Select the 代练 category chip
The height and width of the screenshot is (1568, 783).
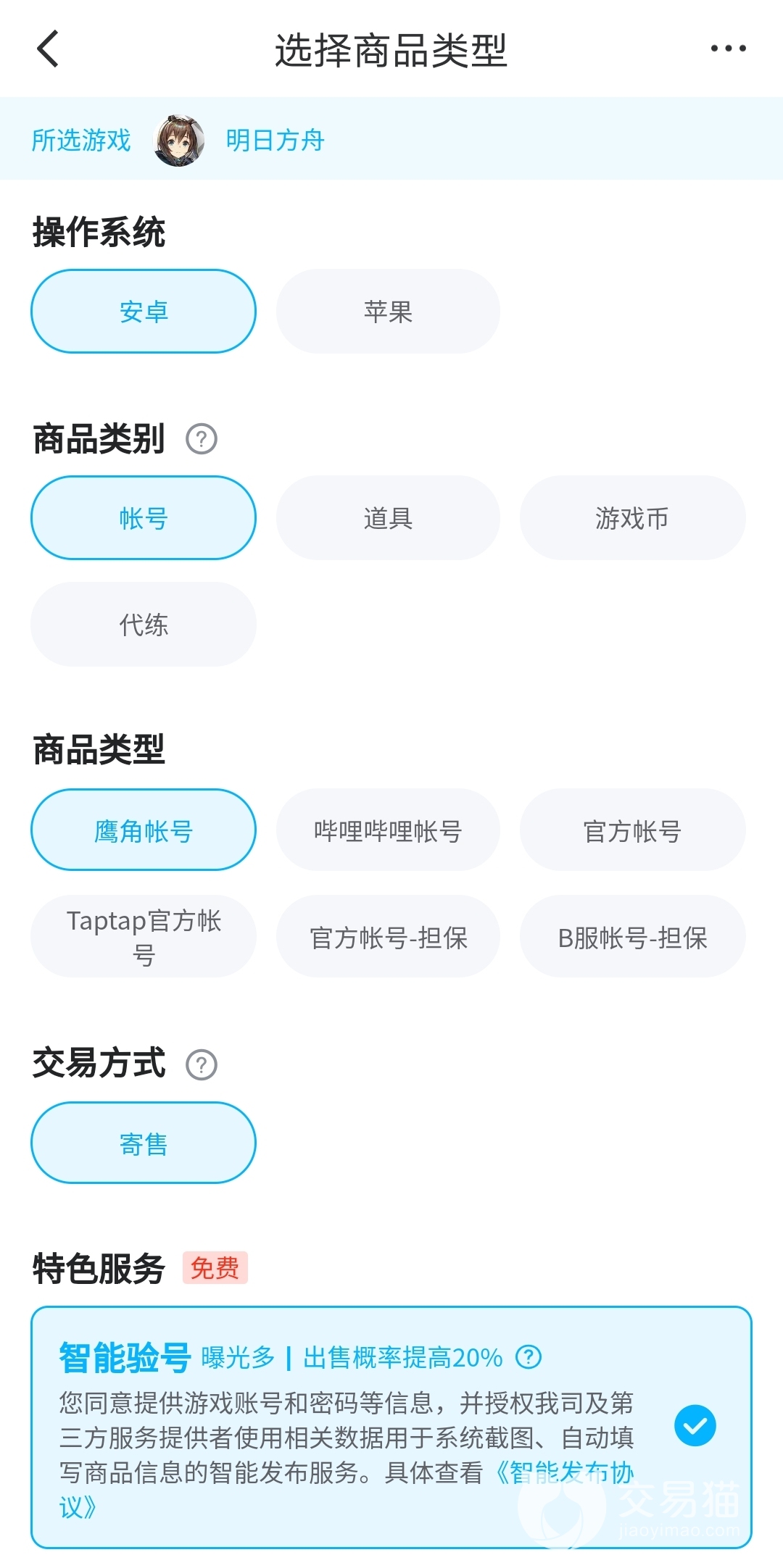click(144, 625)
